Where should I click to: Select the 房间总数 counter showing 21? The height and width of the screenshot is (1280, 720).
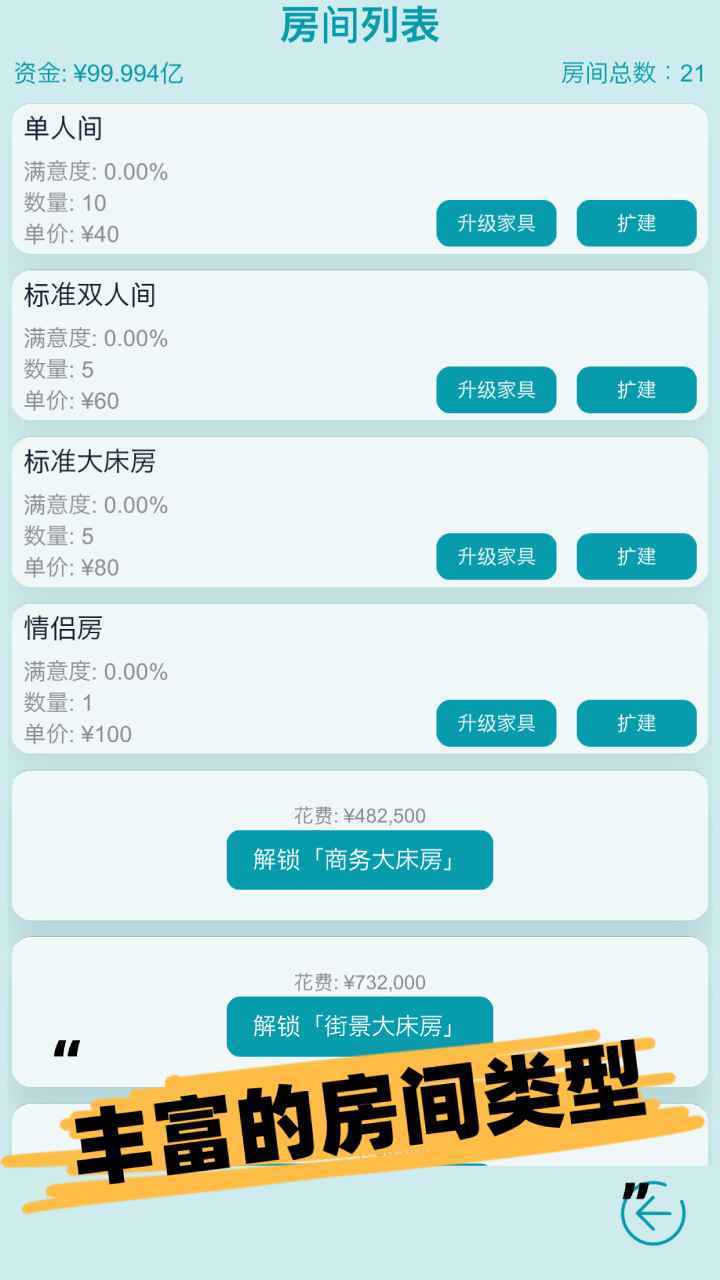point(625,69)
